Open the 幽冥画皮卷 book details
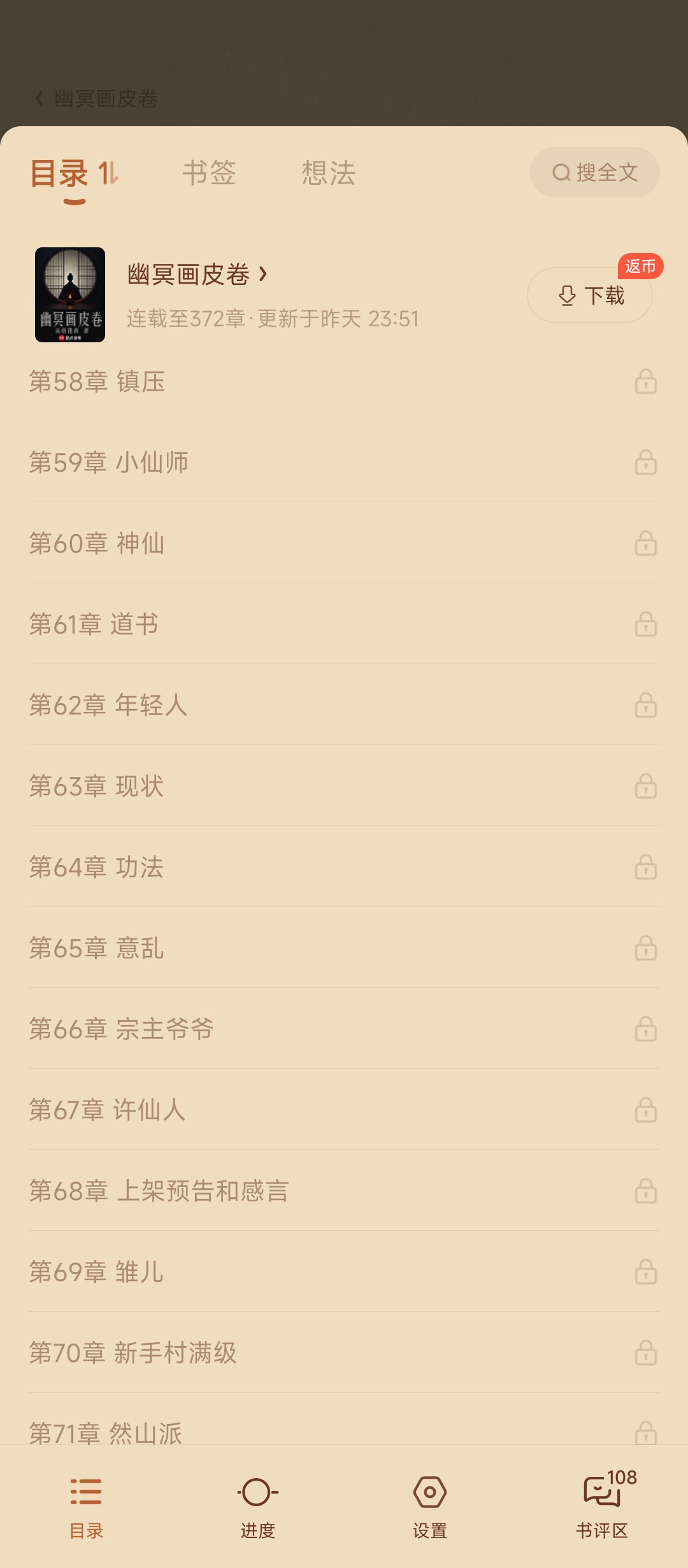688x1568 pixels. (197, 275)
